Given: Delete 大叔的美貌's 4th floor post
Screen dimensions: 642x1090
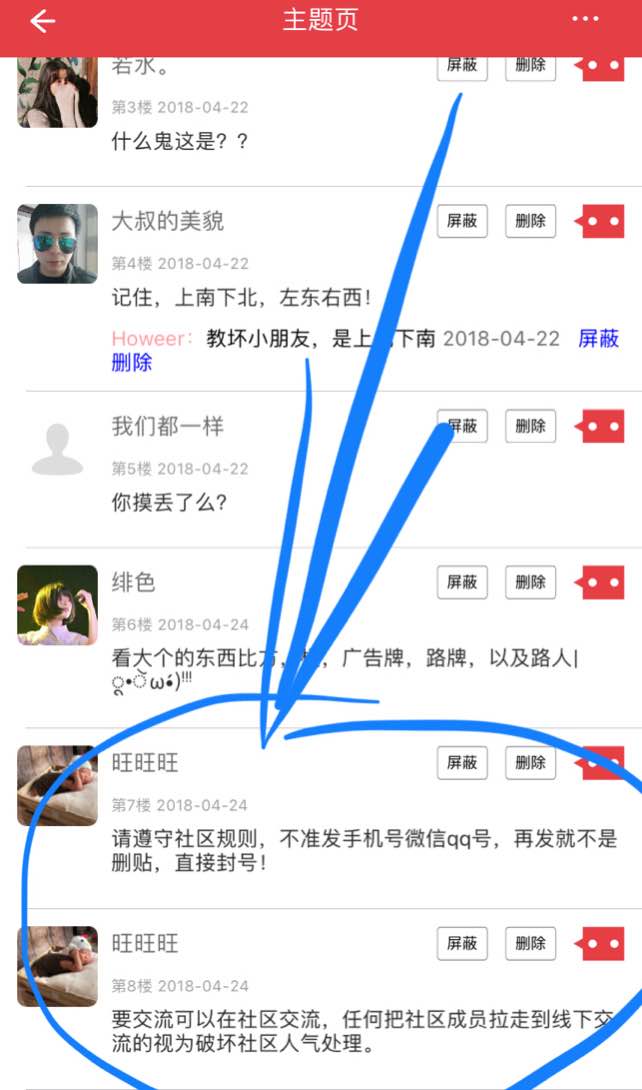Looking at the screenshot, I should pos(530,221).
